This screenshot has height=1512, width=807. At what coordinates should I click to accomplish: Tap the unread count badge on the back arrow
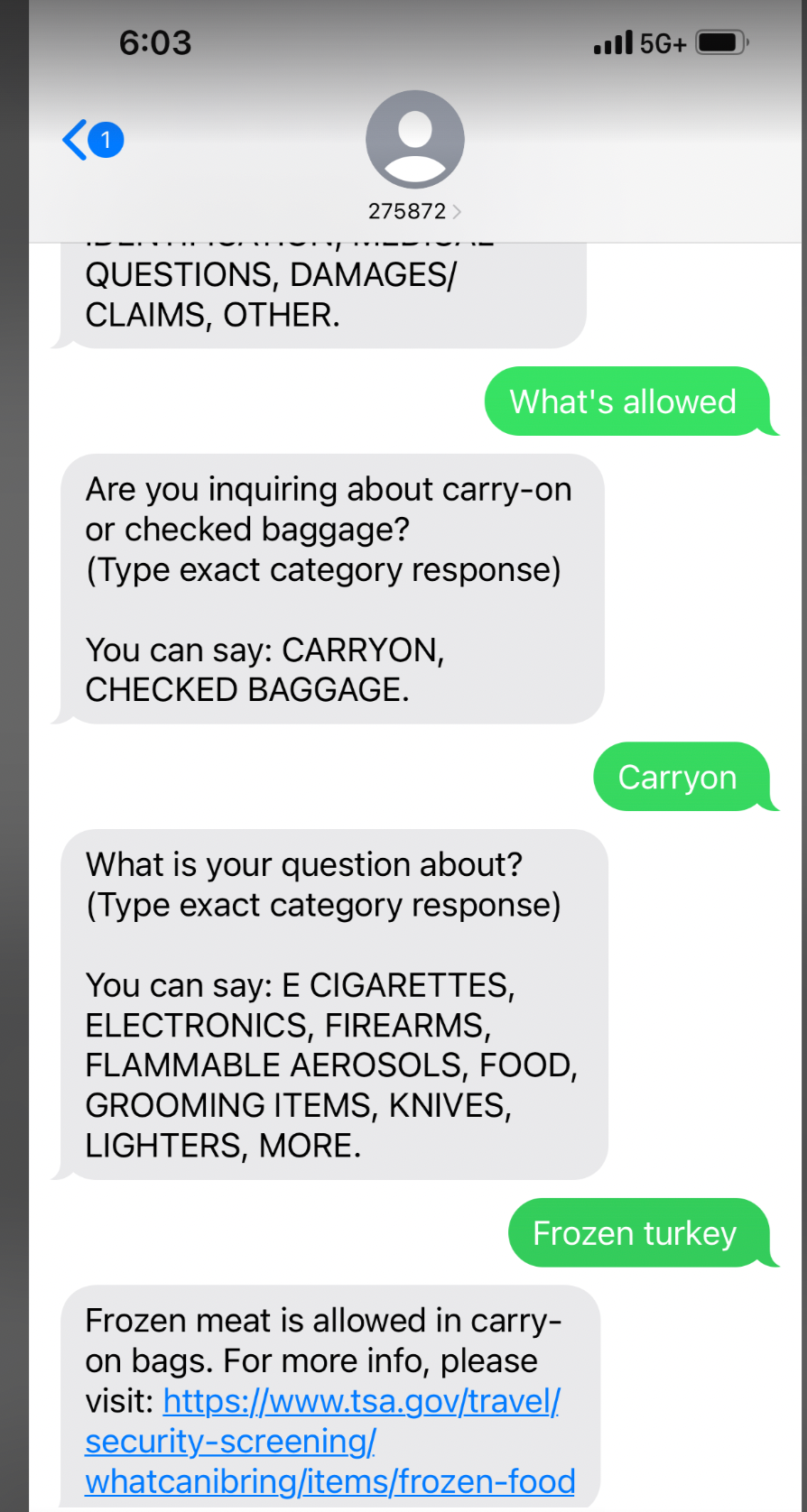pyautogui.click(x=106, y=140)
